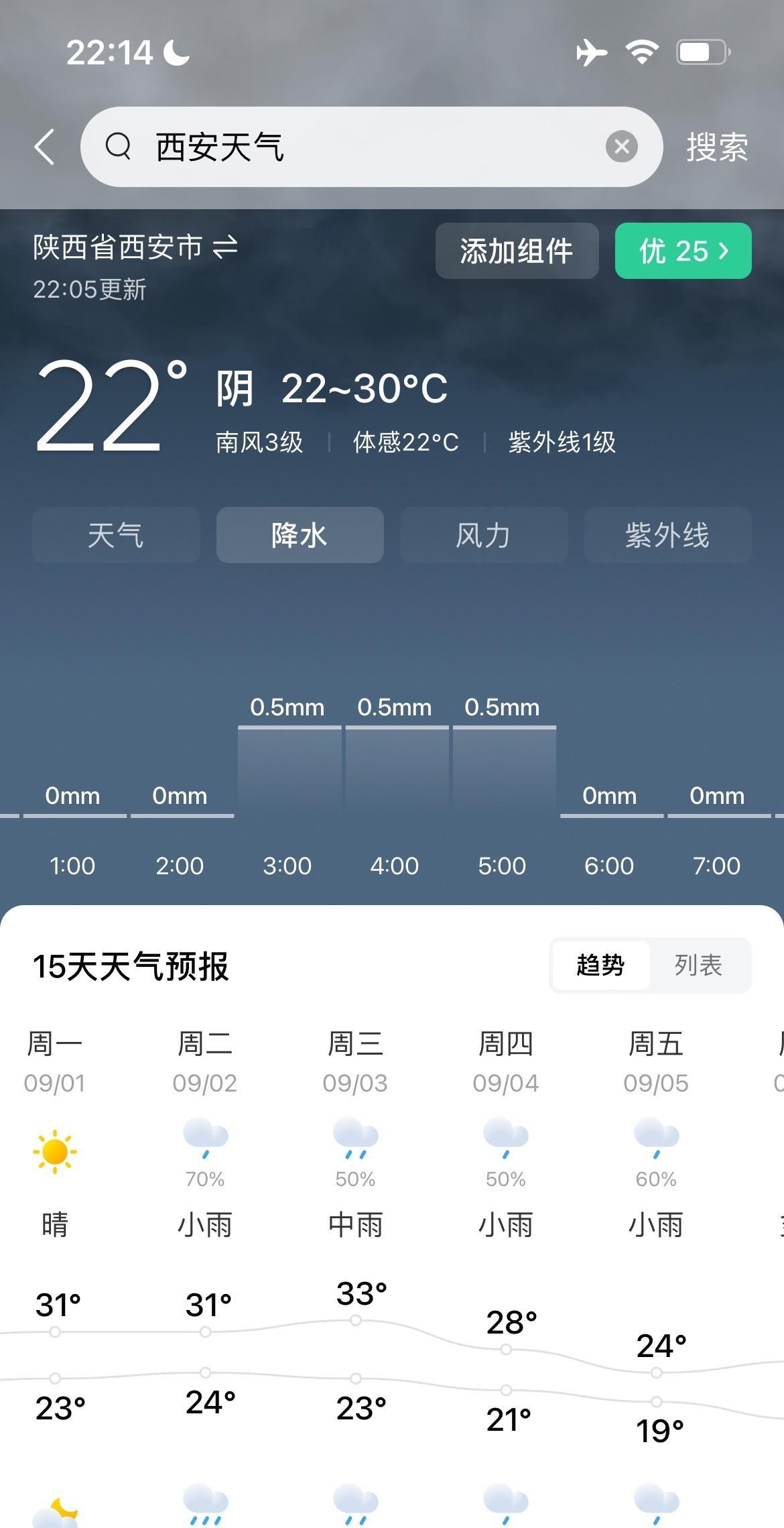Open air quality 优 25 details

683,251
